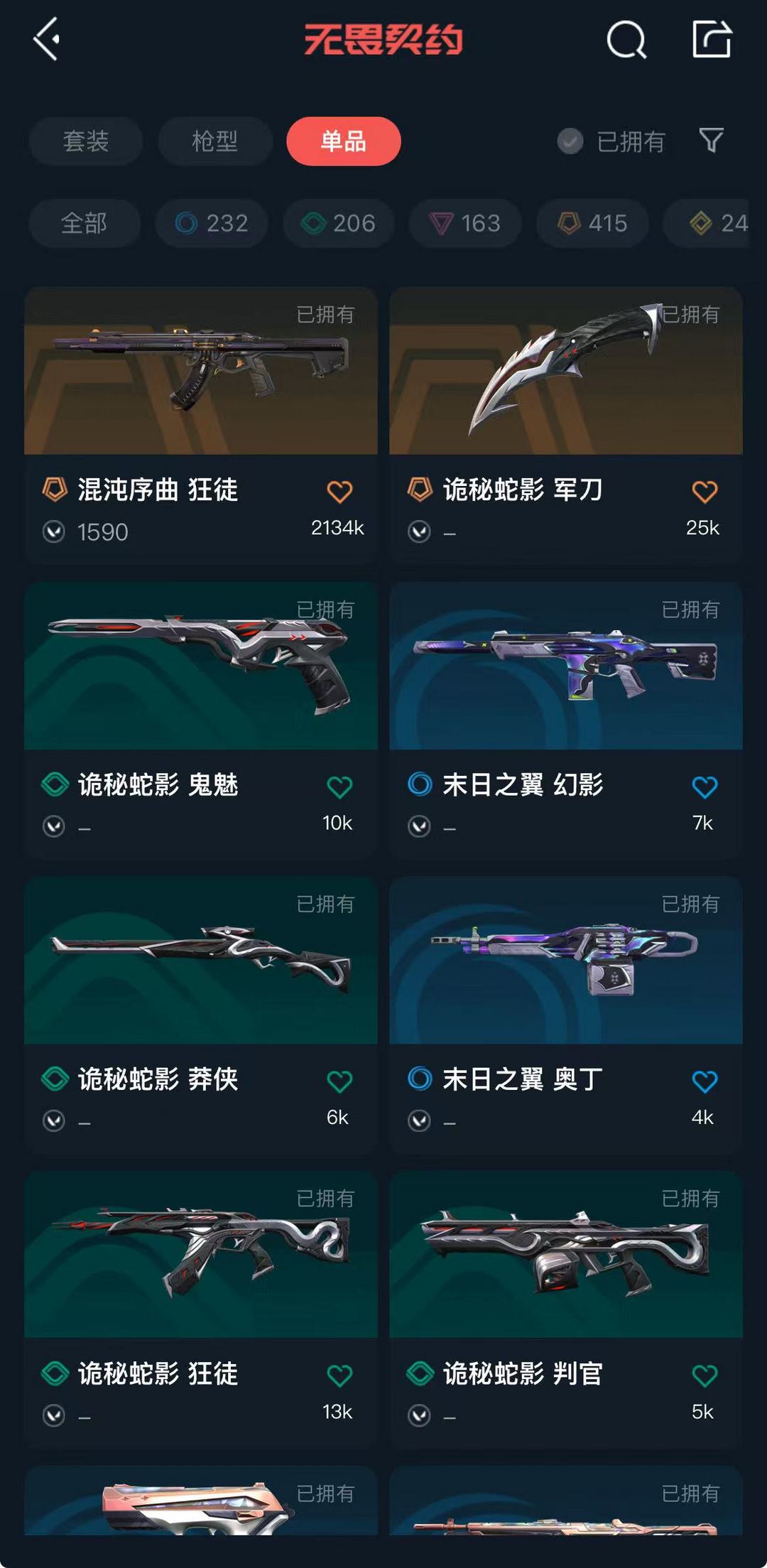
Task: Like the 诡秘蛇影 军刀 skin
Action: (x=704, y=492)
